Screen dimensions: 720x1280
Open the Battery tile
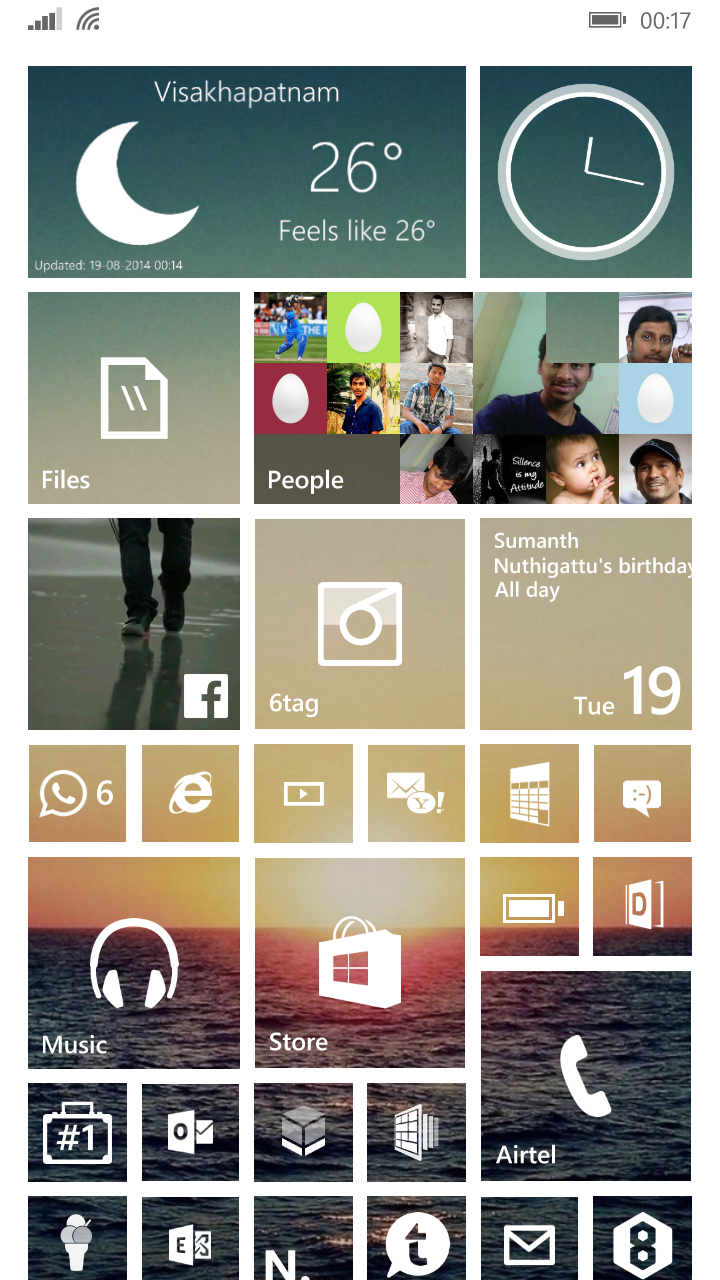tap(529, 907)
